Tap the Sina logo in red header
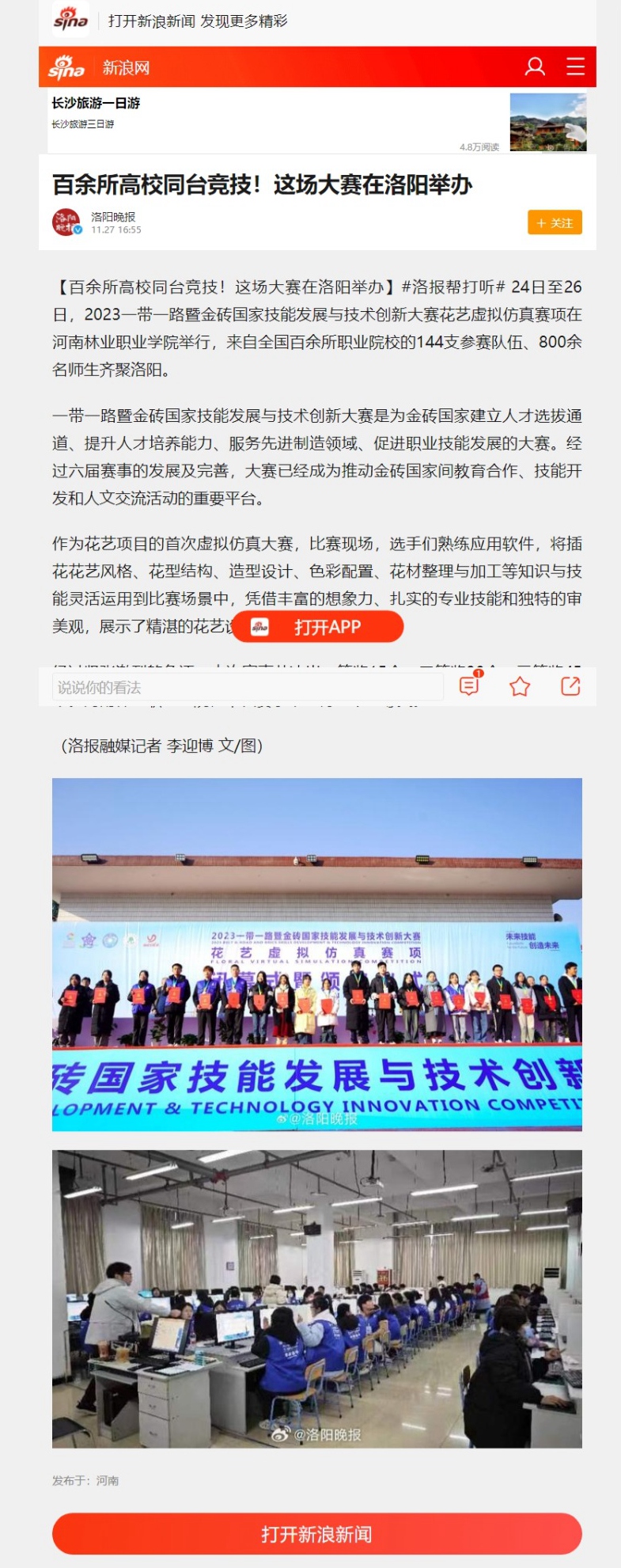 [x=66, y=67]
